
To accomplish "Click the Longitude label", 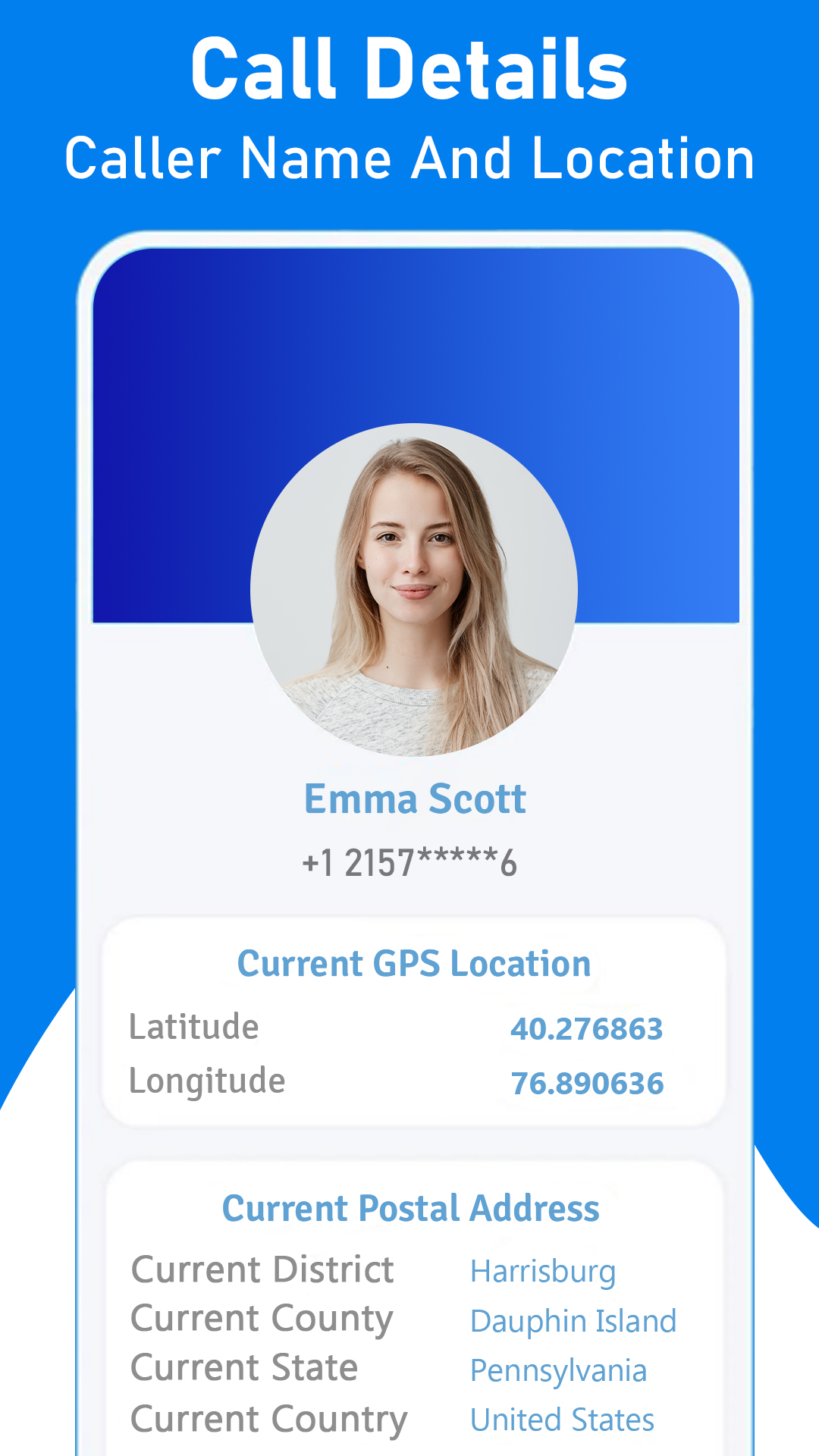I will coord(207,1081).
